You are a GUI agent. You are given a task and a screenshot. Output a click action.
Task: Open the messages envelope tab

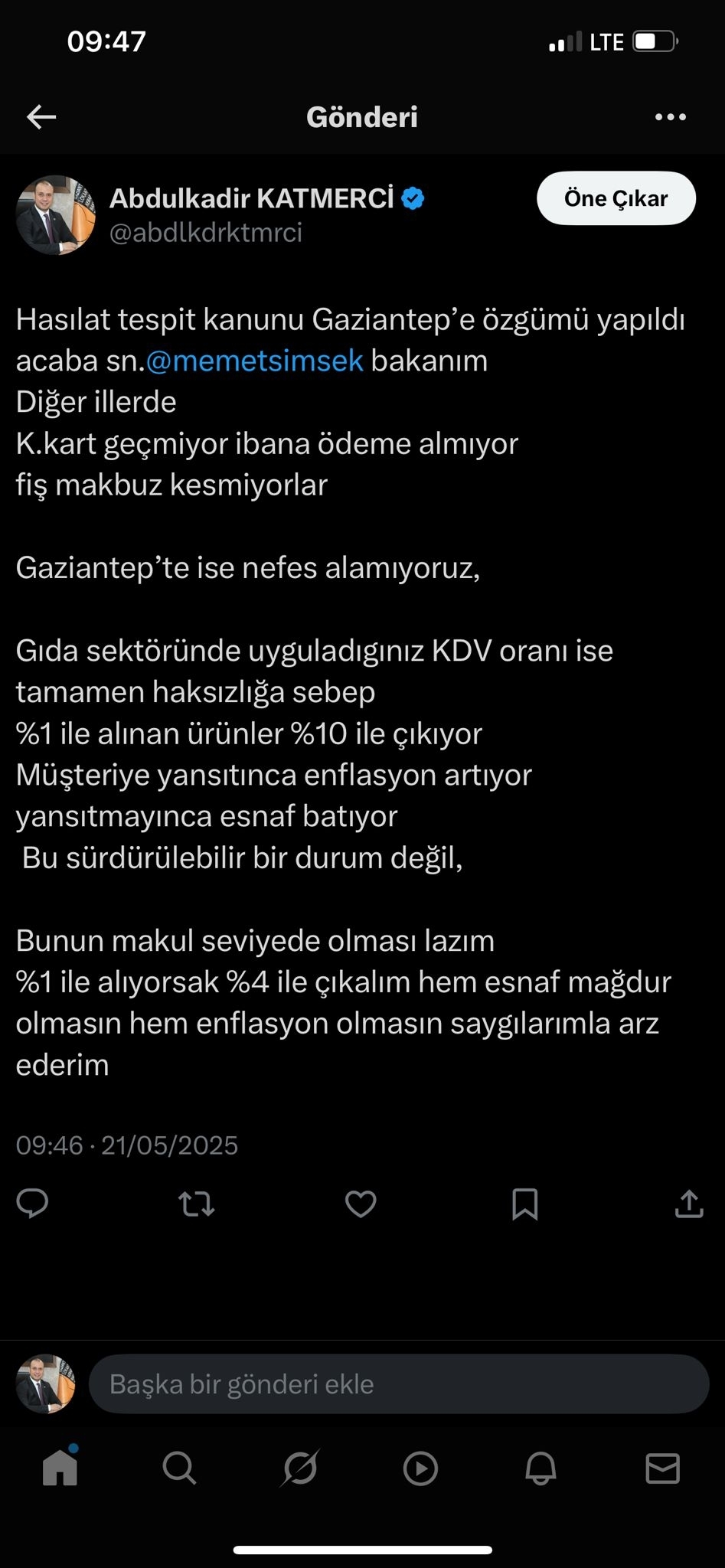pos(662,1468)
